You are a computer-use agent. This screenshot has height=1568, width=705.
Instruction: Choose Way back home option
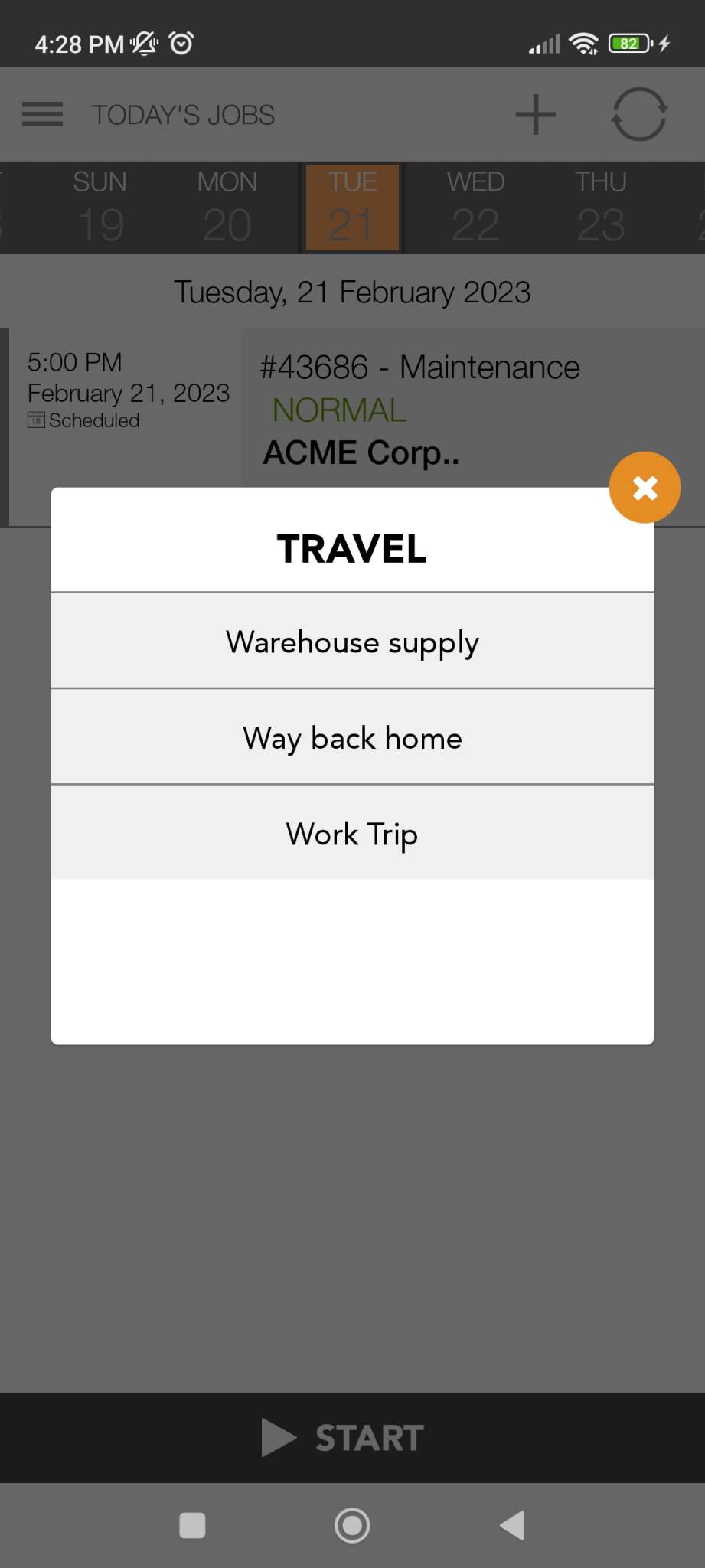pos(352,737)
